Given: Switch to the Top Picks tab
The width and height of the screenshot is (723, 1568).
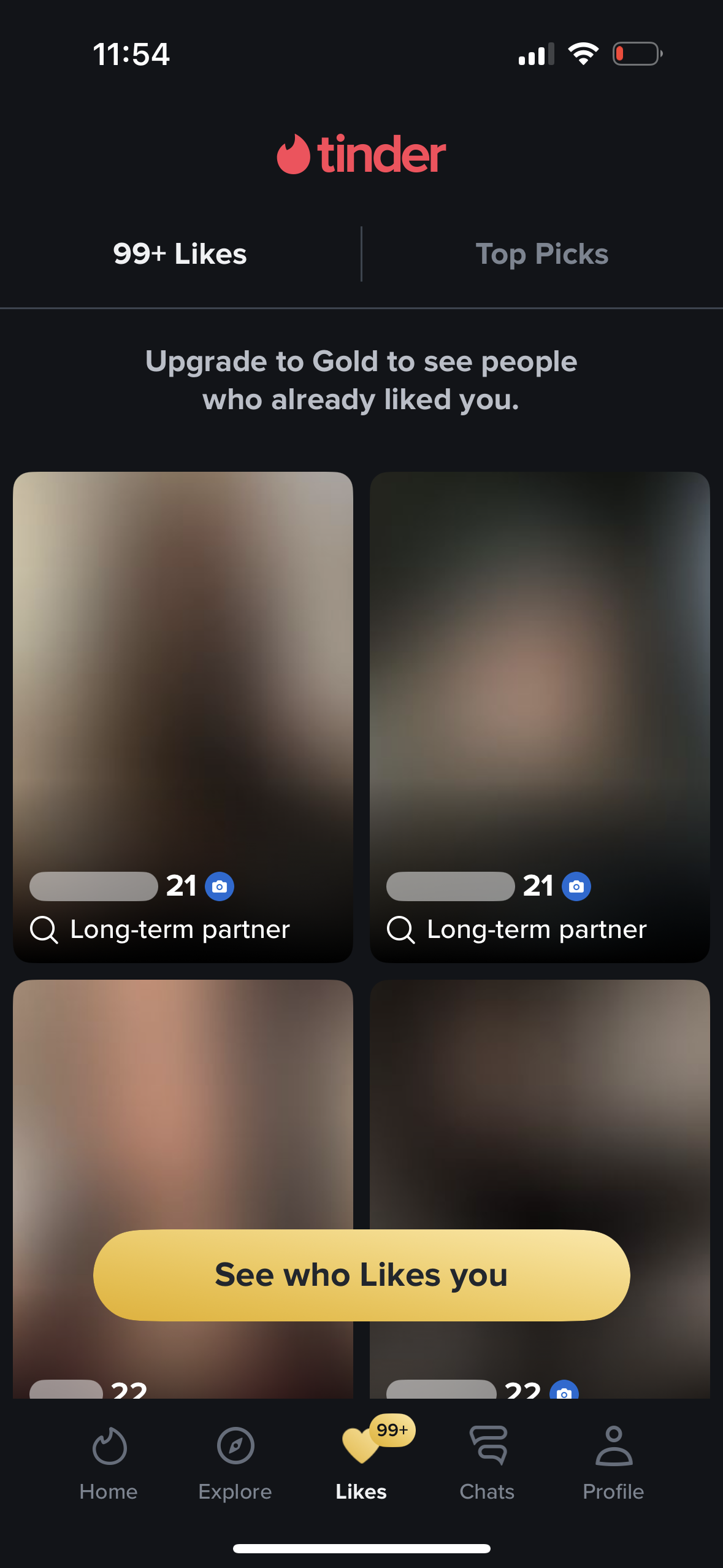Looking at the screenshot, I should point(541,254).
